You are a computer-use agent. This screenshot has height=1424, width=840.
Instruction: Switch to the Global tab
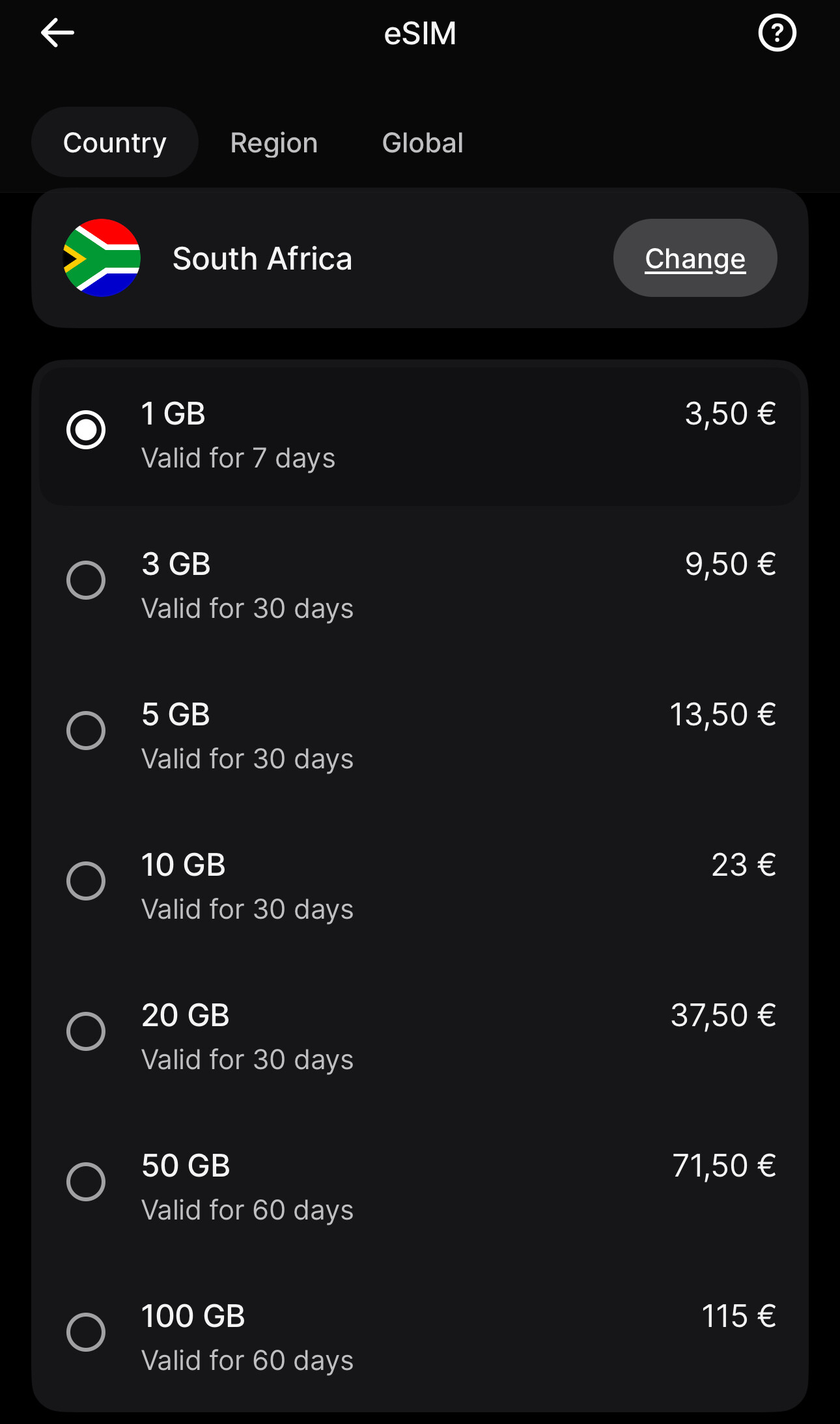(x=423, y=143)
